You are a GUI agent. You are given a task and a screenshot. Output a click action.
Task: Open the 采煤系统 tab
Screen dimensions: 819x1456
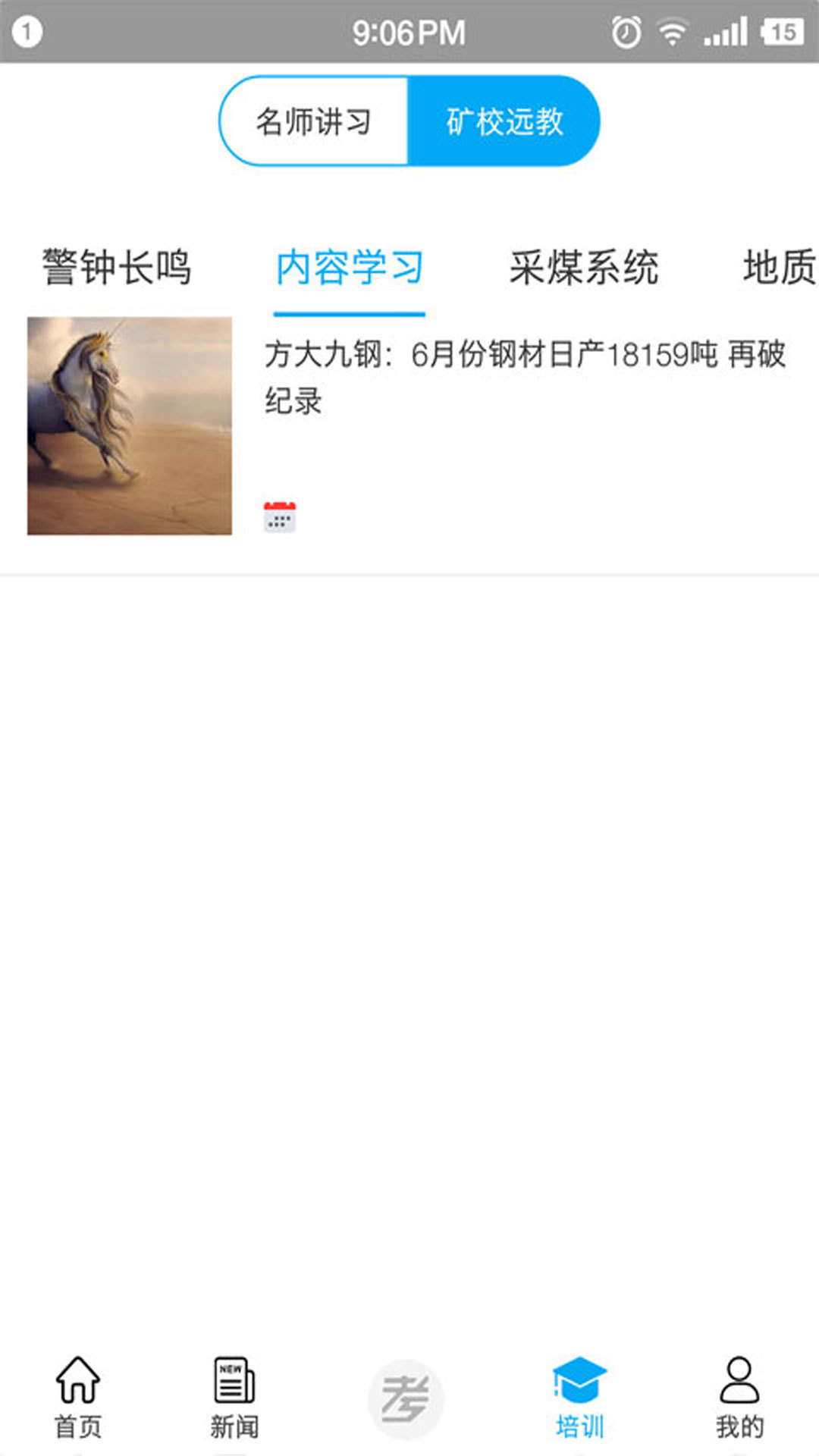(585, 267)
